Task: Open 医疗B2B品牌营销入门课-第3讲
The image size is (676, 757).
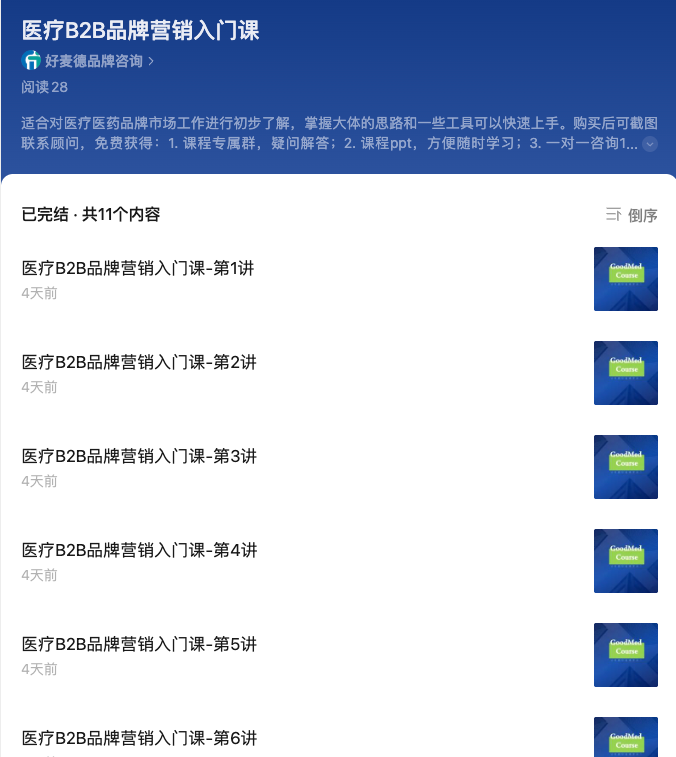Action: tap(138, 456)
